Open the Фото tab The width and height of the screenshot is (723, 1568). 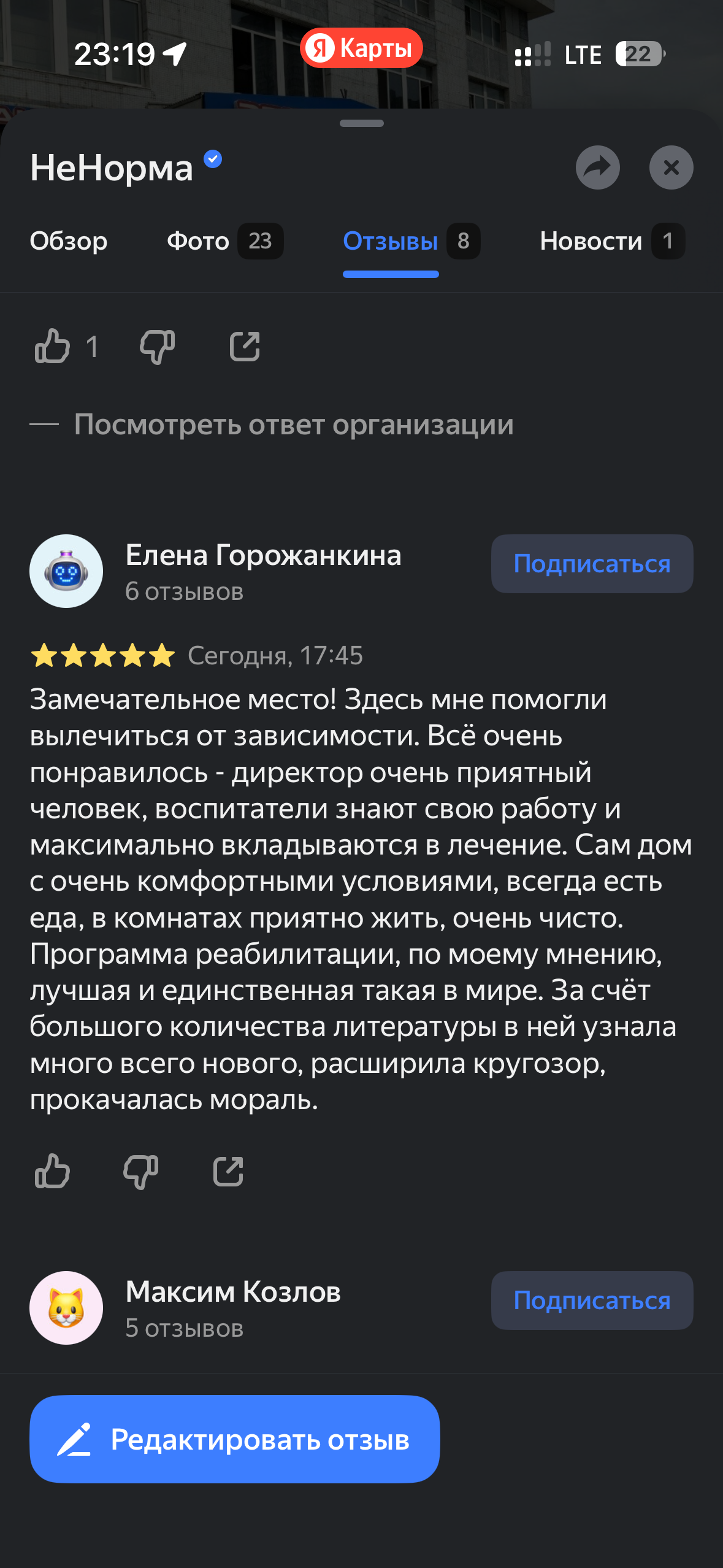(225, 241)
